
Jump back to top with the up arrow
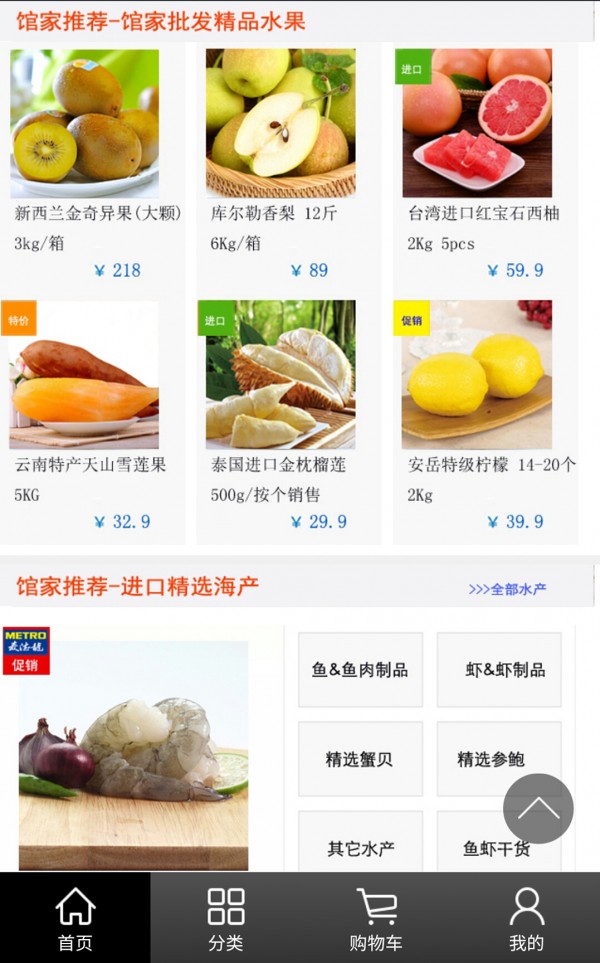(538, 808)
